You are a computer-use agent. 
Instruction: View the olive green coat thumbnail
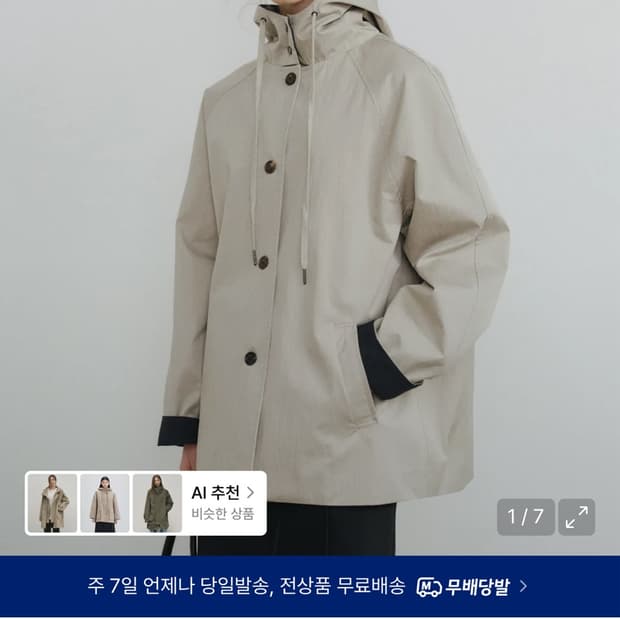tap(157, 503)
